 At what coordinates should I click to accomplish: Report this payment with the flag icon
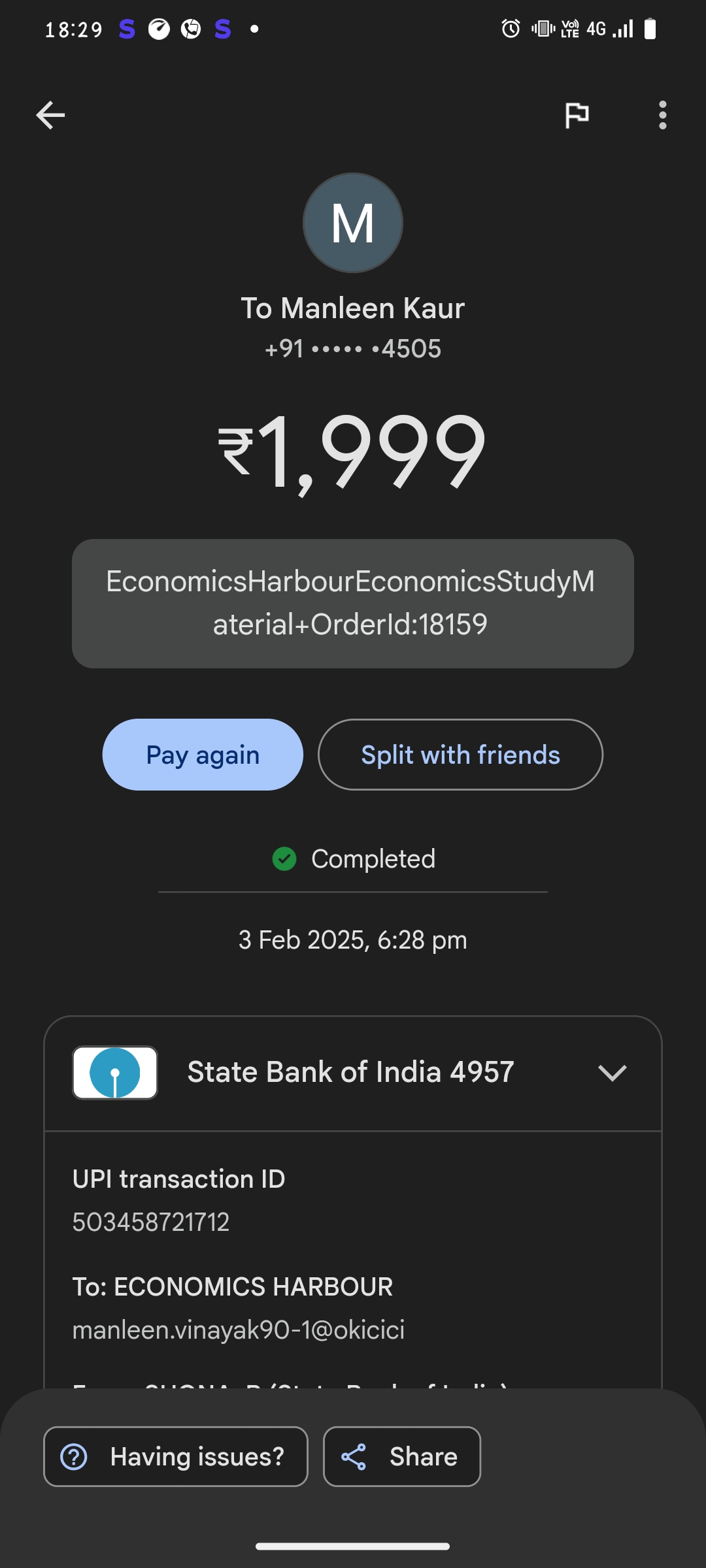[x=577, y=116]
